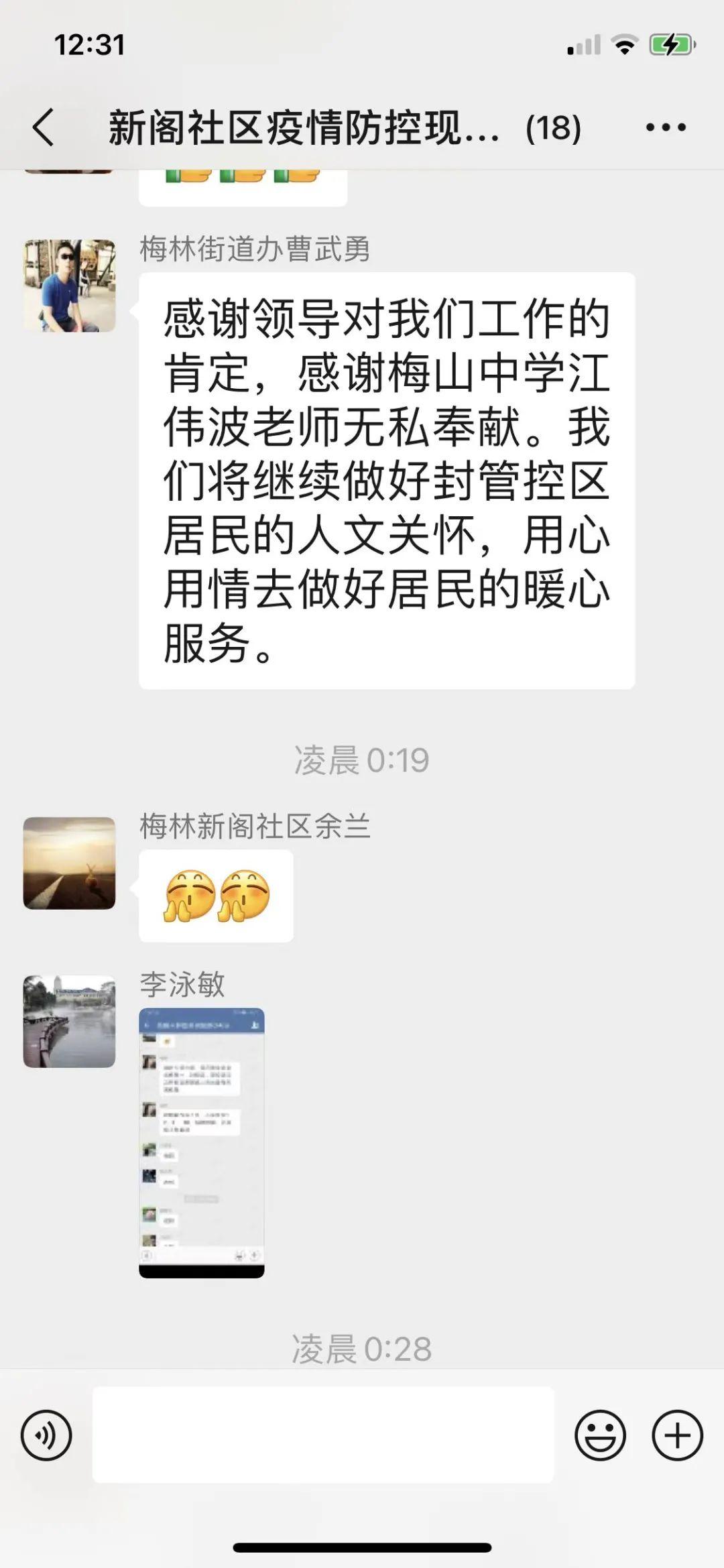Switch to voice message input
This screenshot has width=724, height=1568.
pos(46,1435)
